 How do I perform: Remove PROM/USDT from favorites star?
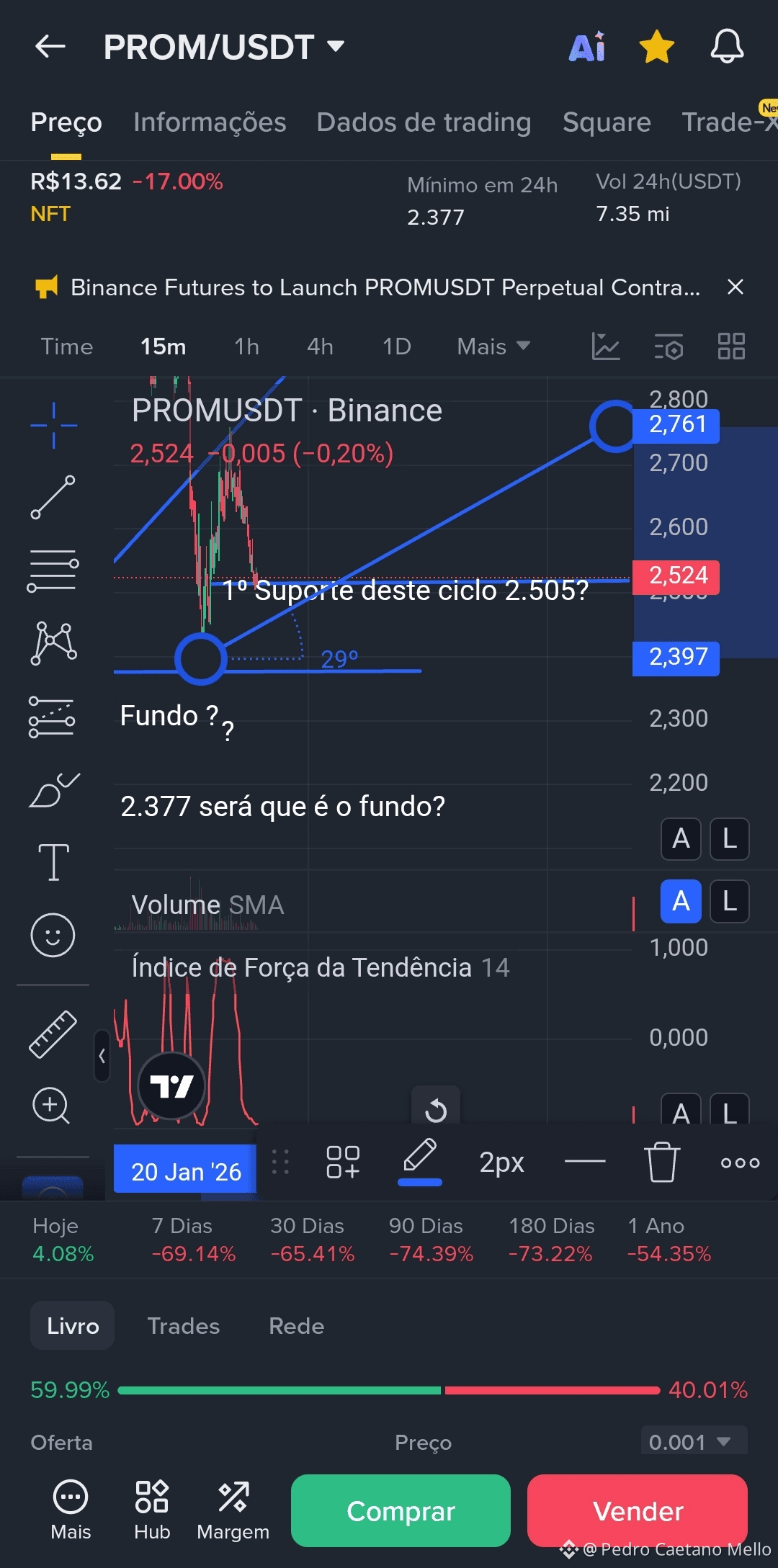657,48
